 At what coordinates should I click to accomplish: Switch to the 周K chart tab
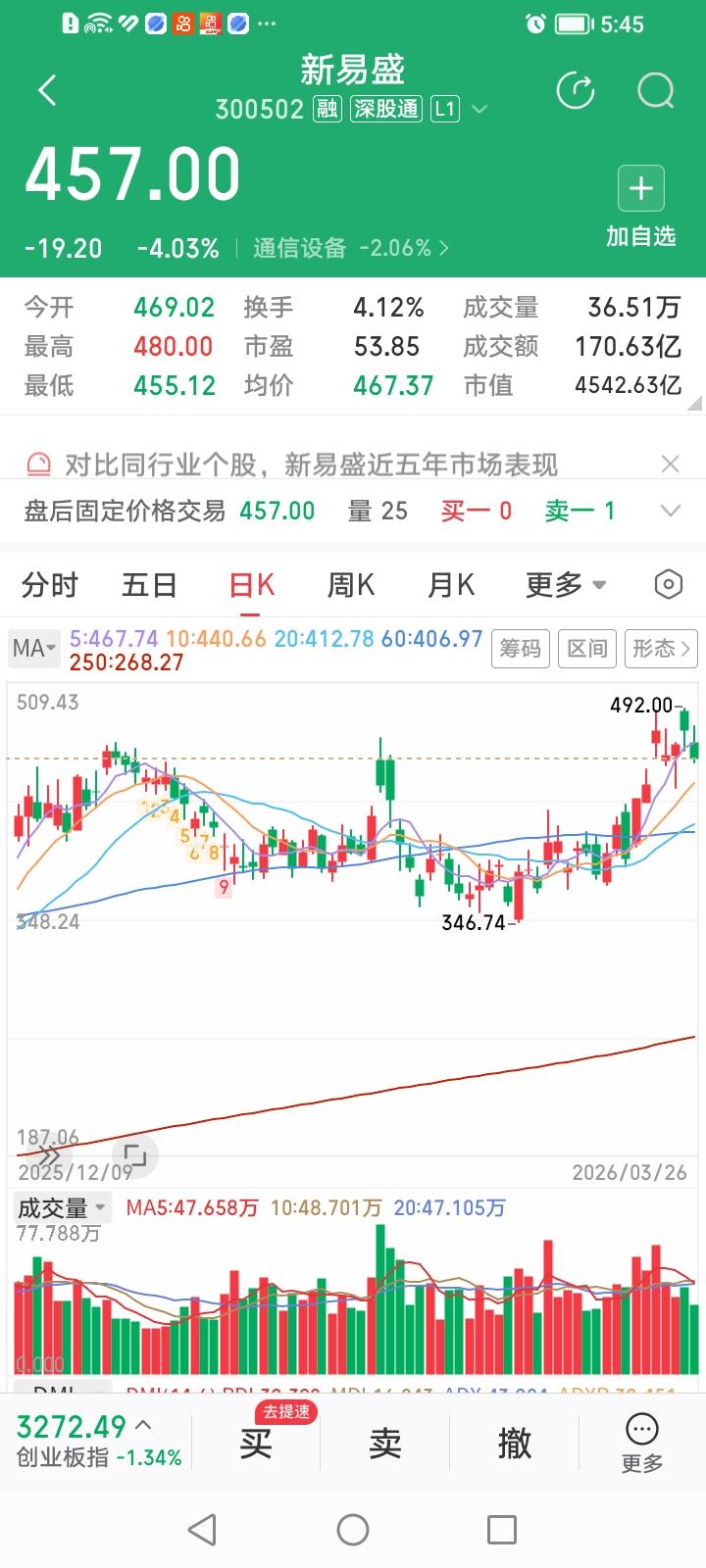point(350,583)
